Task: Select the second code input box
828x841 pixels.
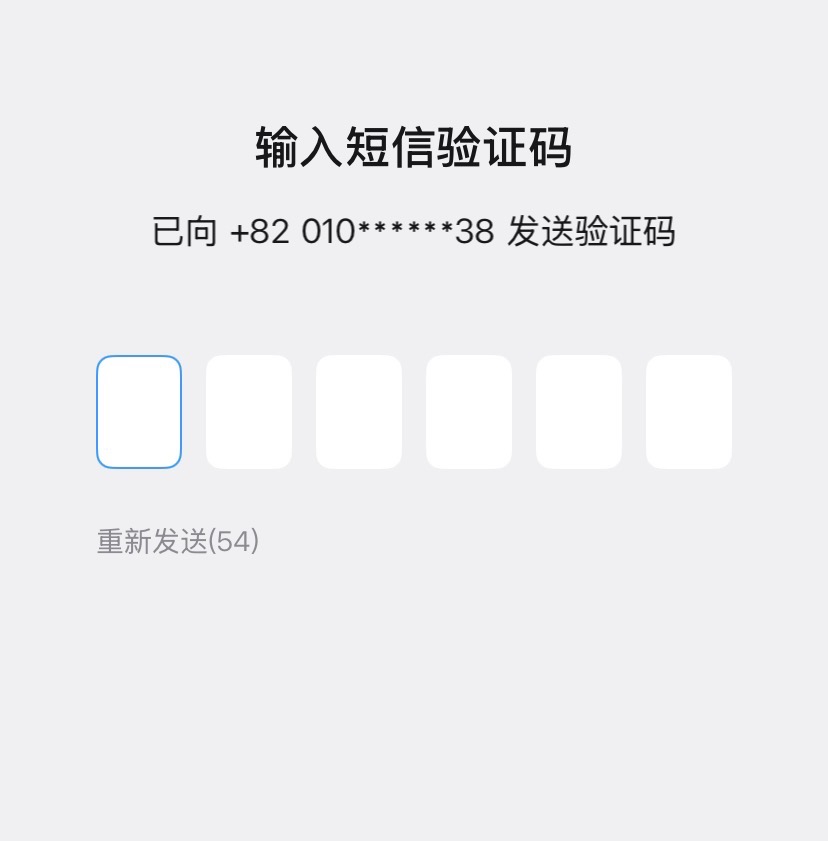Action: tap(248, 412)
